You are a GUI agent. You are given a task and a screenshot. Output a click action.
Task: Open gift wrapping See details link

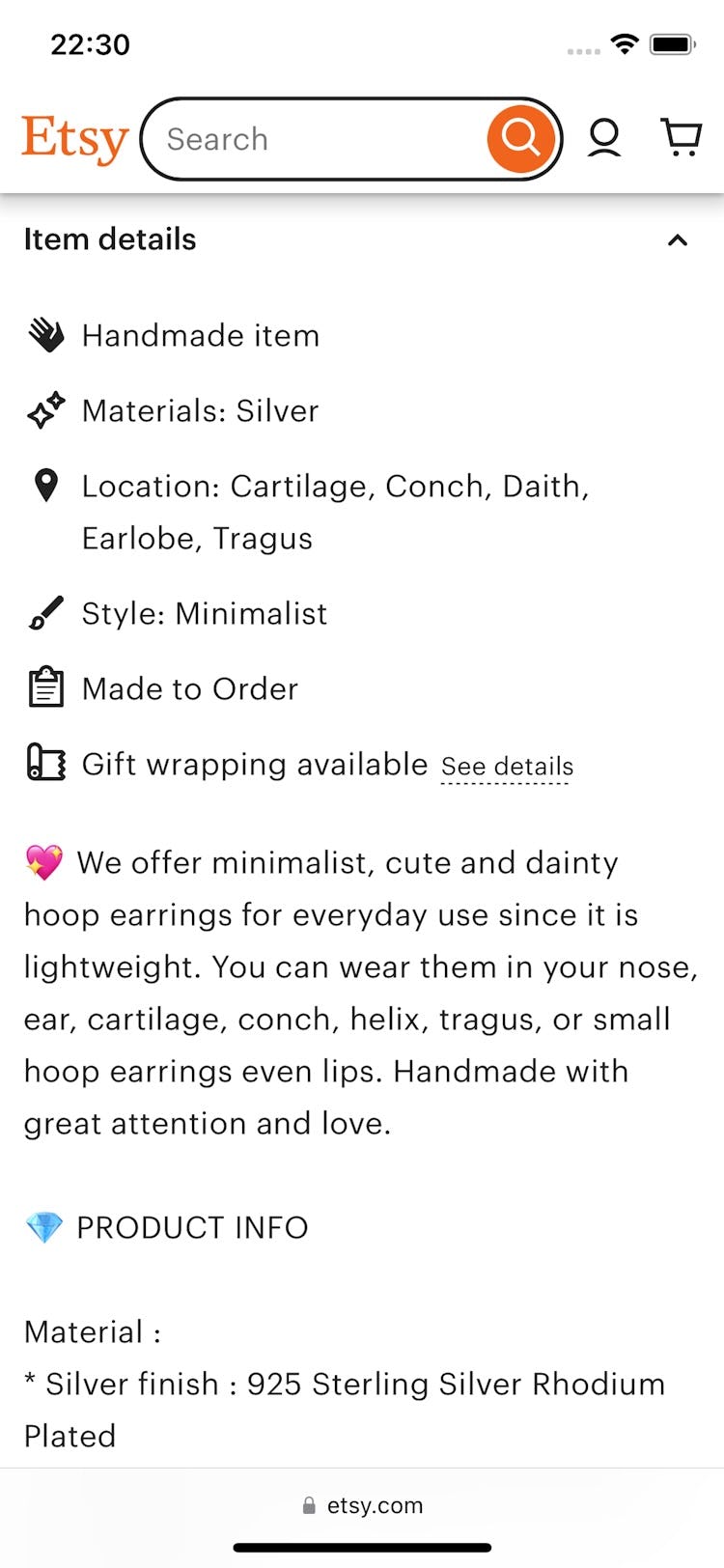[507, 767]
